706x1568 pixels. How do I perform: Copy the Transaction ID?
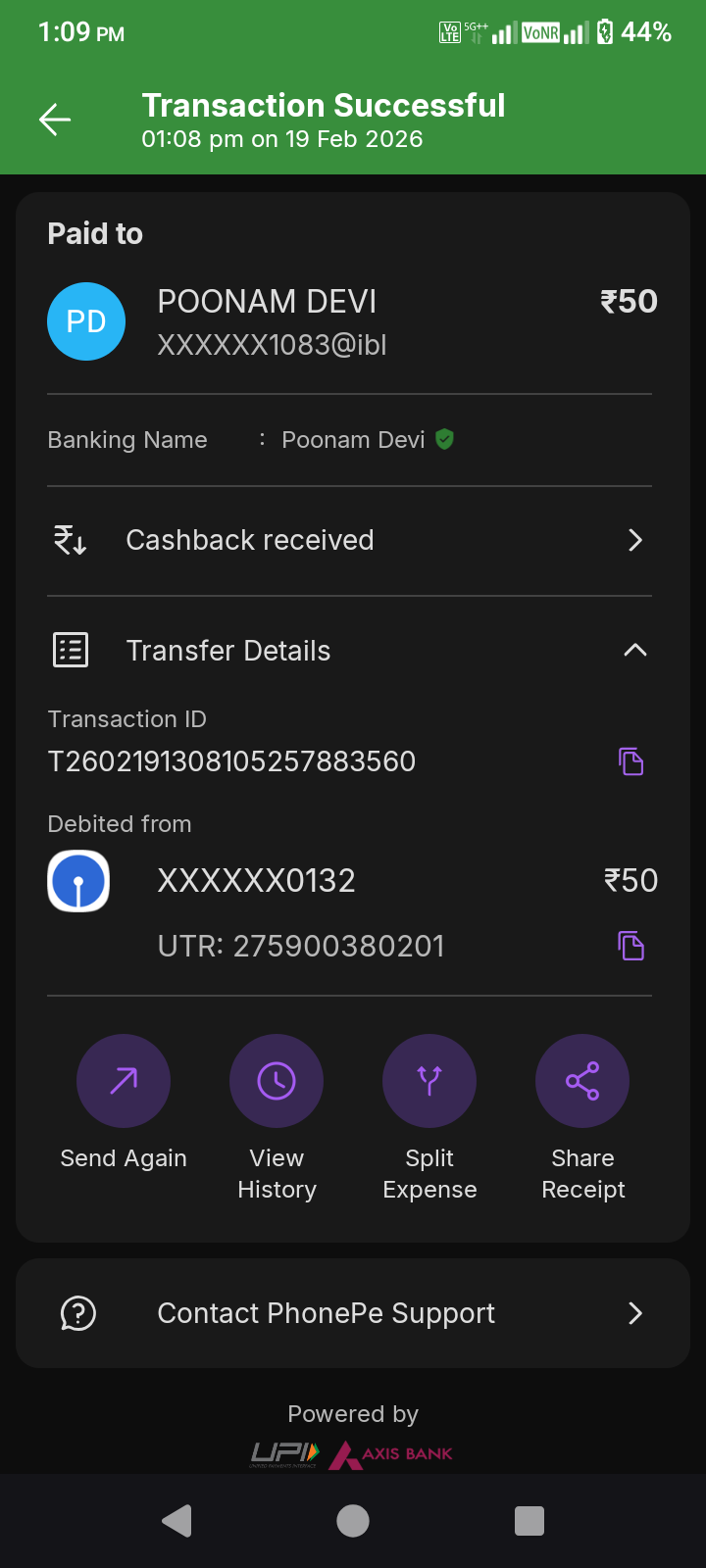[x=630, y=761]
